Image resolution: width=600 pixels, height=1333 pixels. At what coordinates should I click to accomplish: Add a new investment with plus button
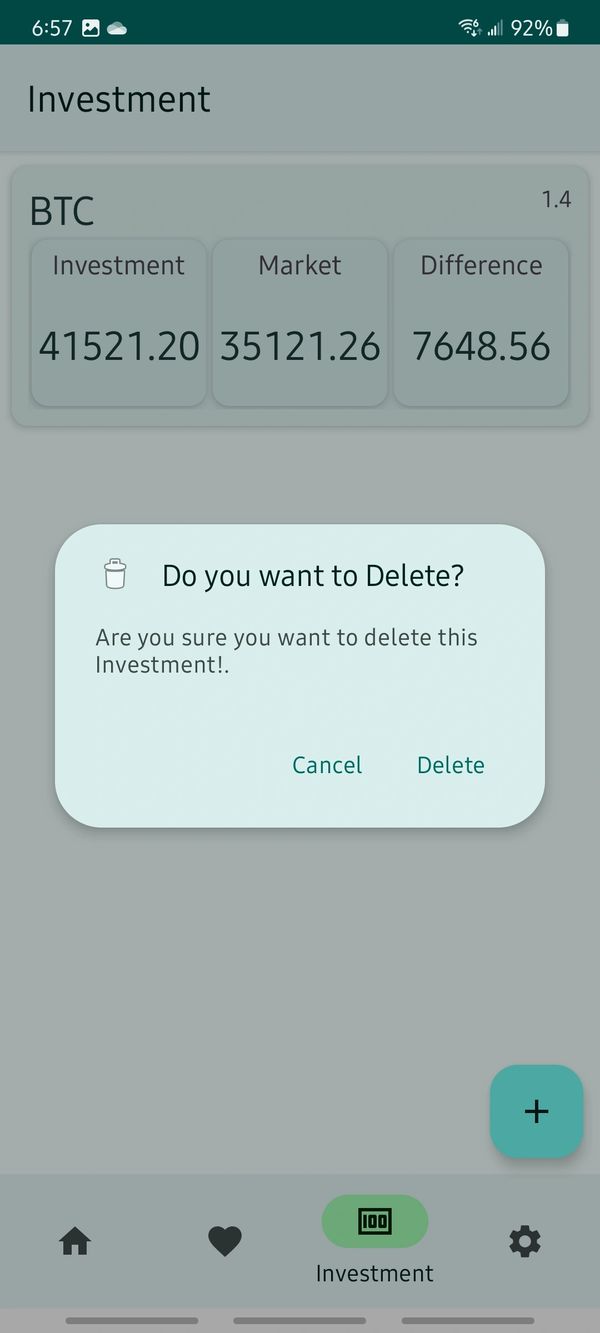pyautogui.click(x=536, y=1111)
